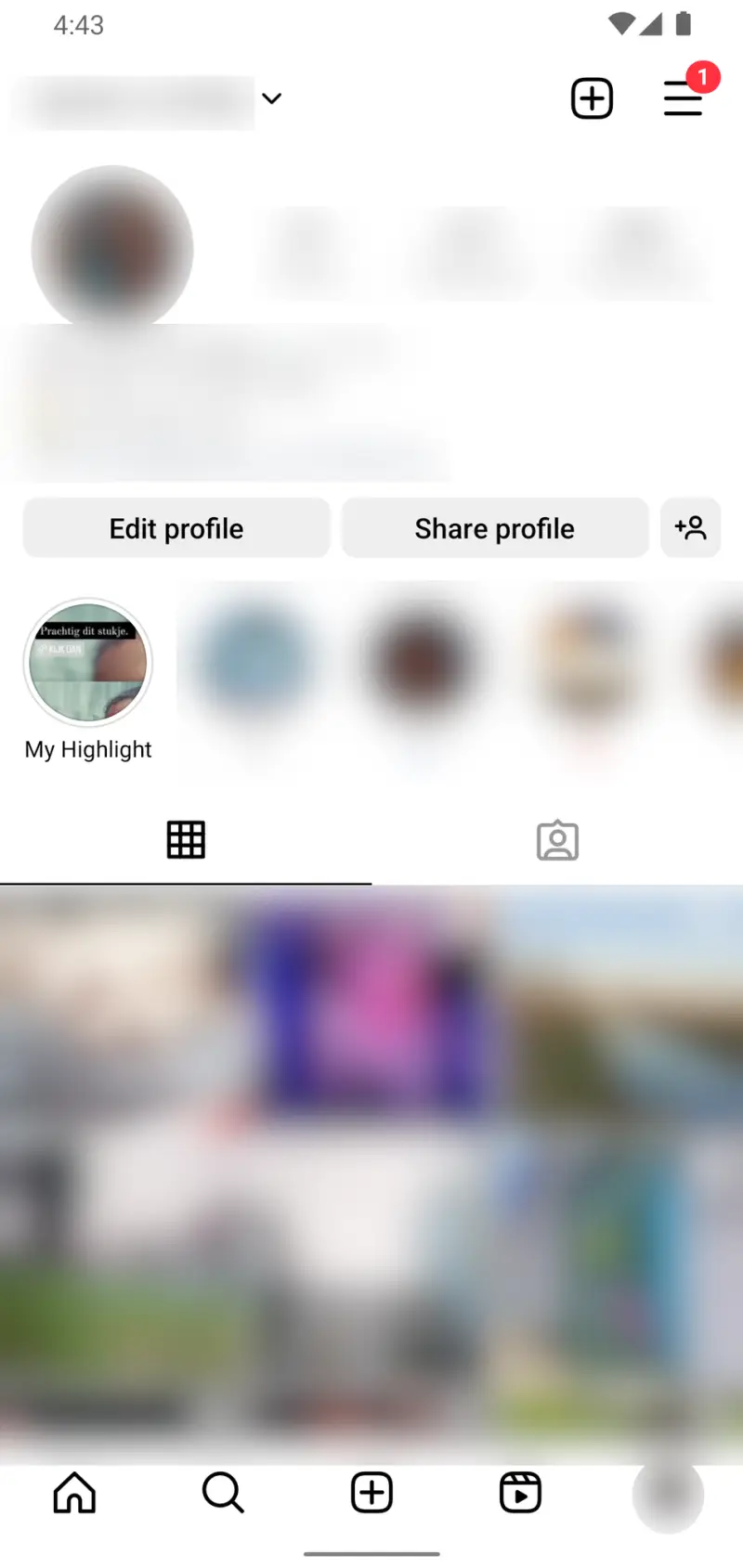Switch to the tagged photos tab
Image resolution: width=743 pixels, height=1568 pixels.
[x=557, y=840]
